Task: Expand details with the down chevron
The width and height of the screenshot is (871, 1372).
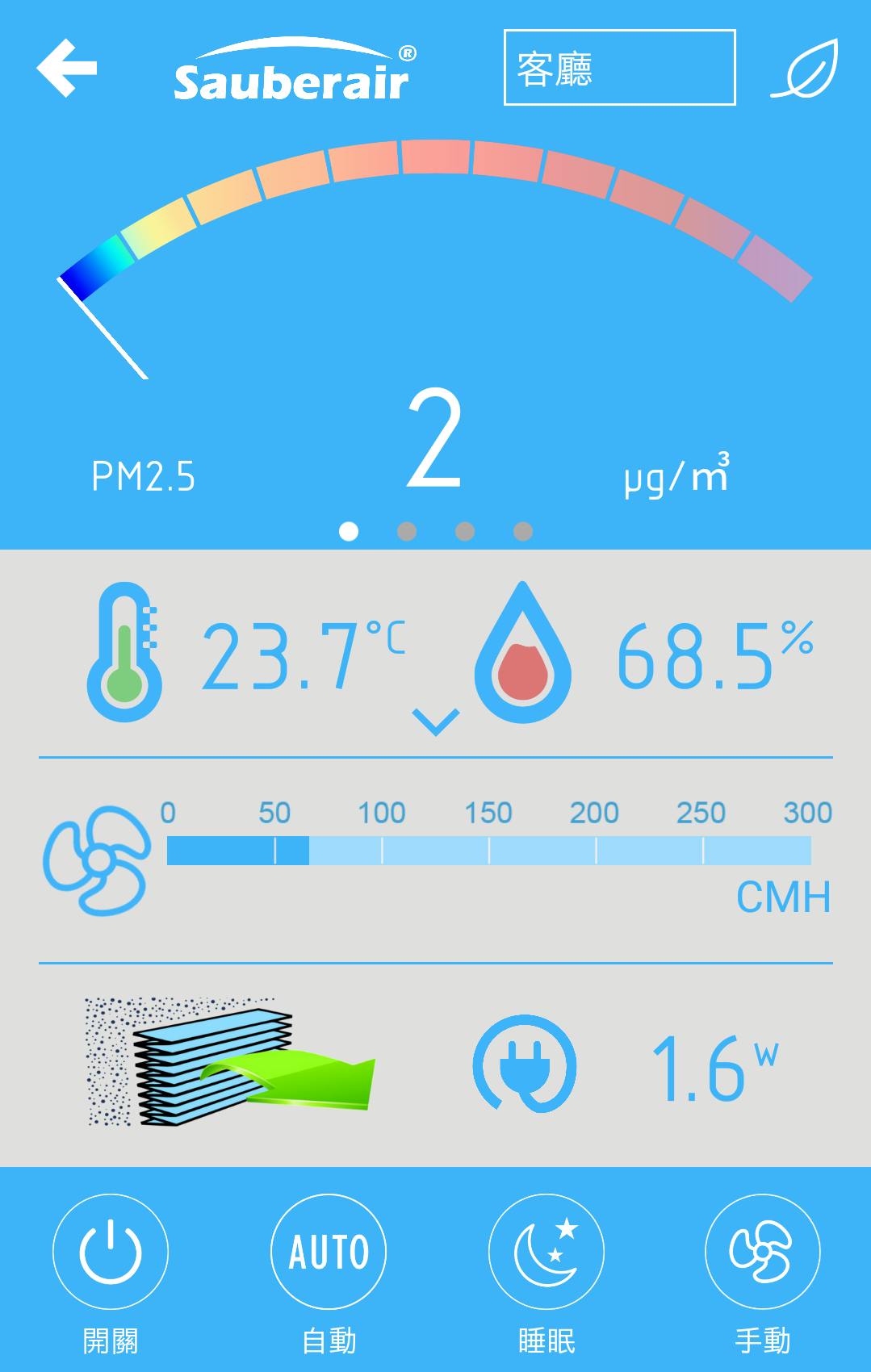Action: click(x=435, y=721)
